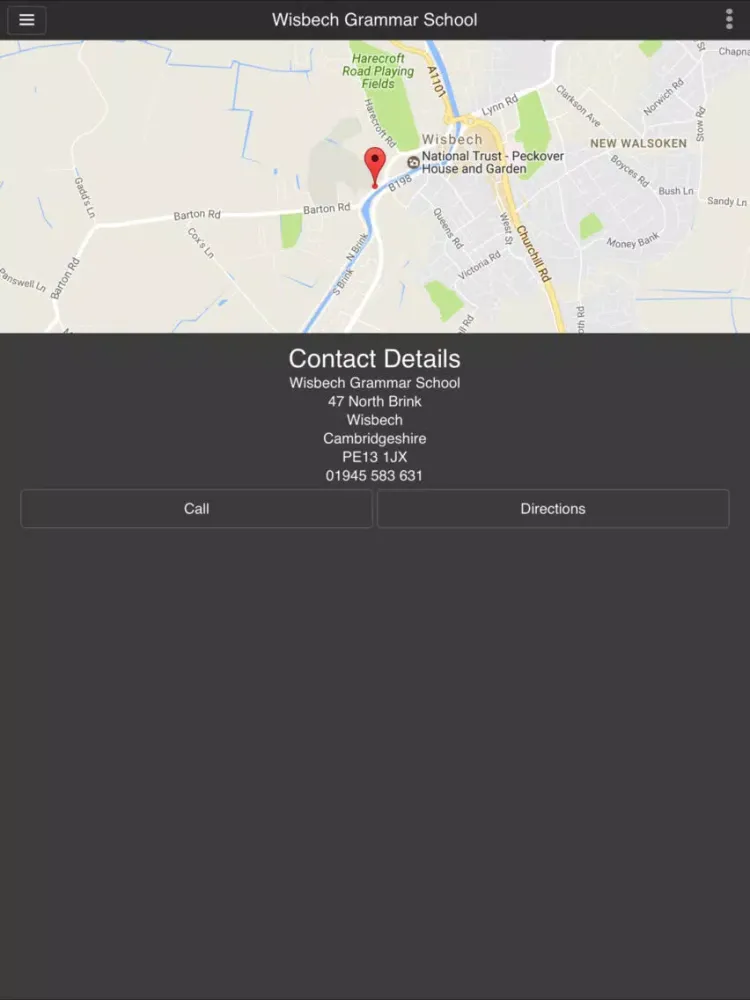Open the overflow menu

coord(729,20)
